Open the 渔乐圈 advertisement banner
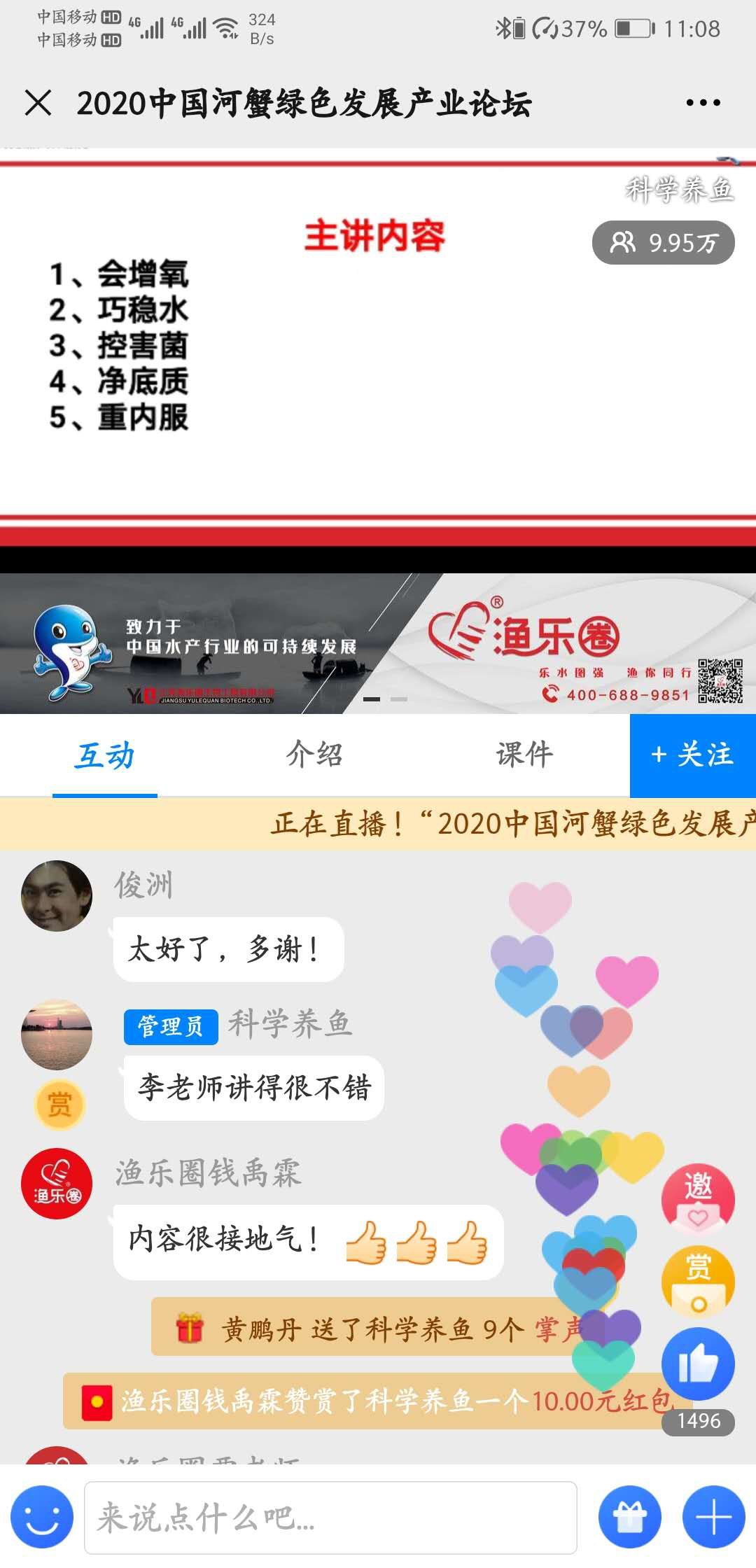The height and width of the screenshot is (1568, 756). pyautogui.click(x=378, y=644)
